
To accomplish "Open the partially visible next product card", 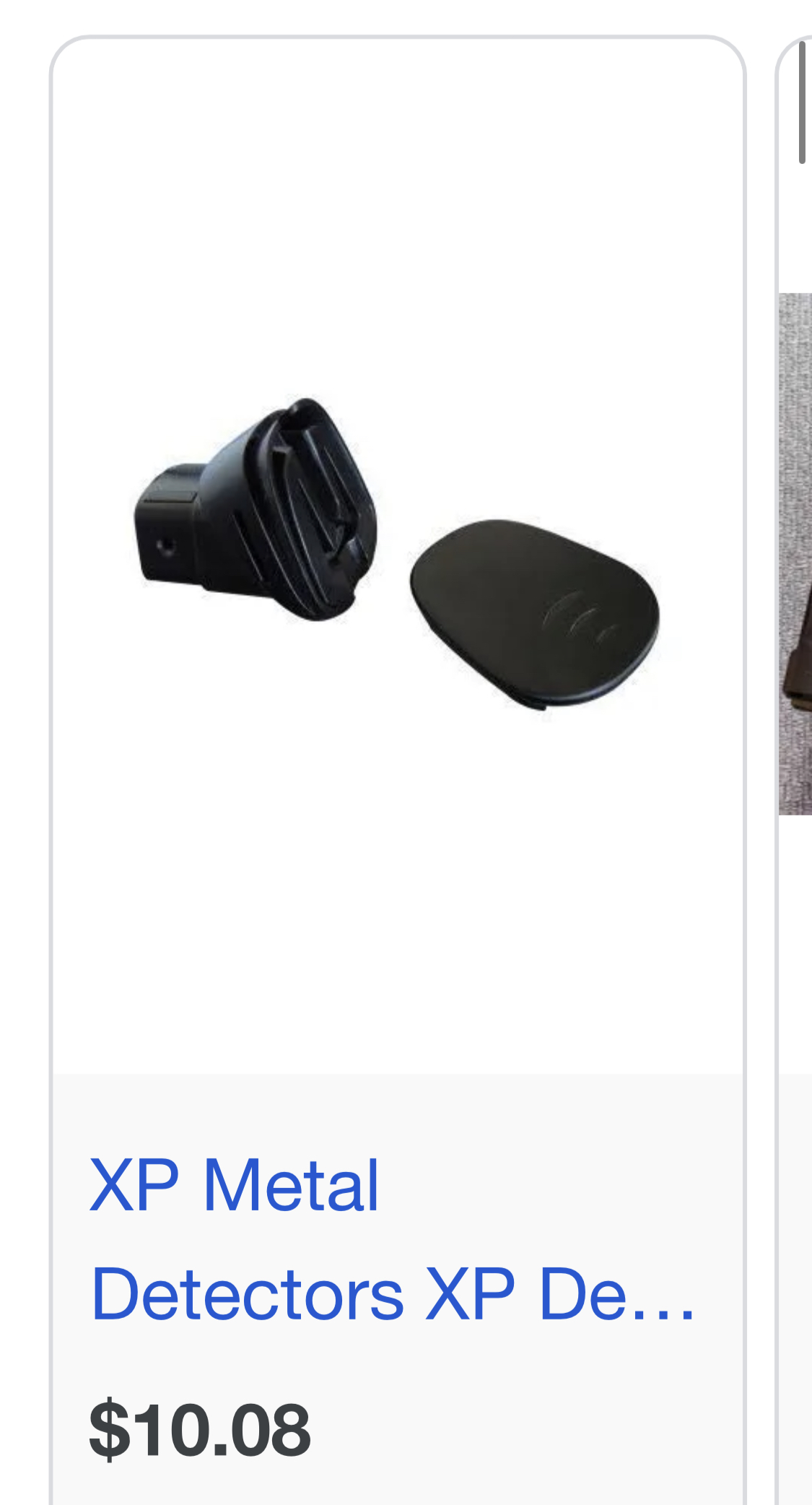I will tap(795, 770).
